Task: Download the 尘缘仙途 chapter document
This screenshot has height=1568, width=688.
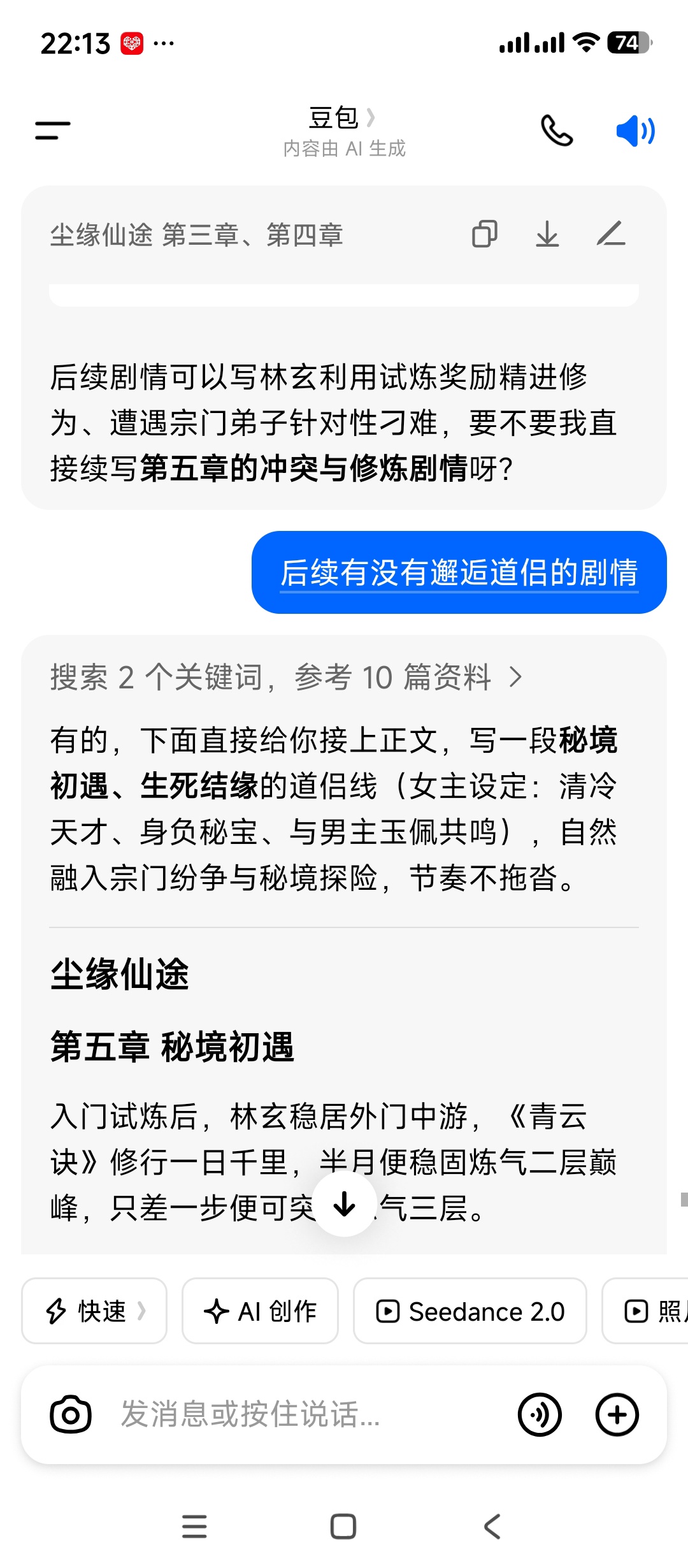Action: coord(547,234)
